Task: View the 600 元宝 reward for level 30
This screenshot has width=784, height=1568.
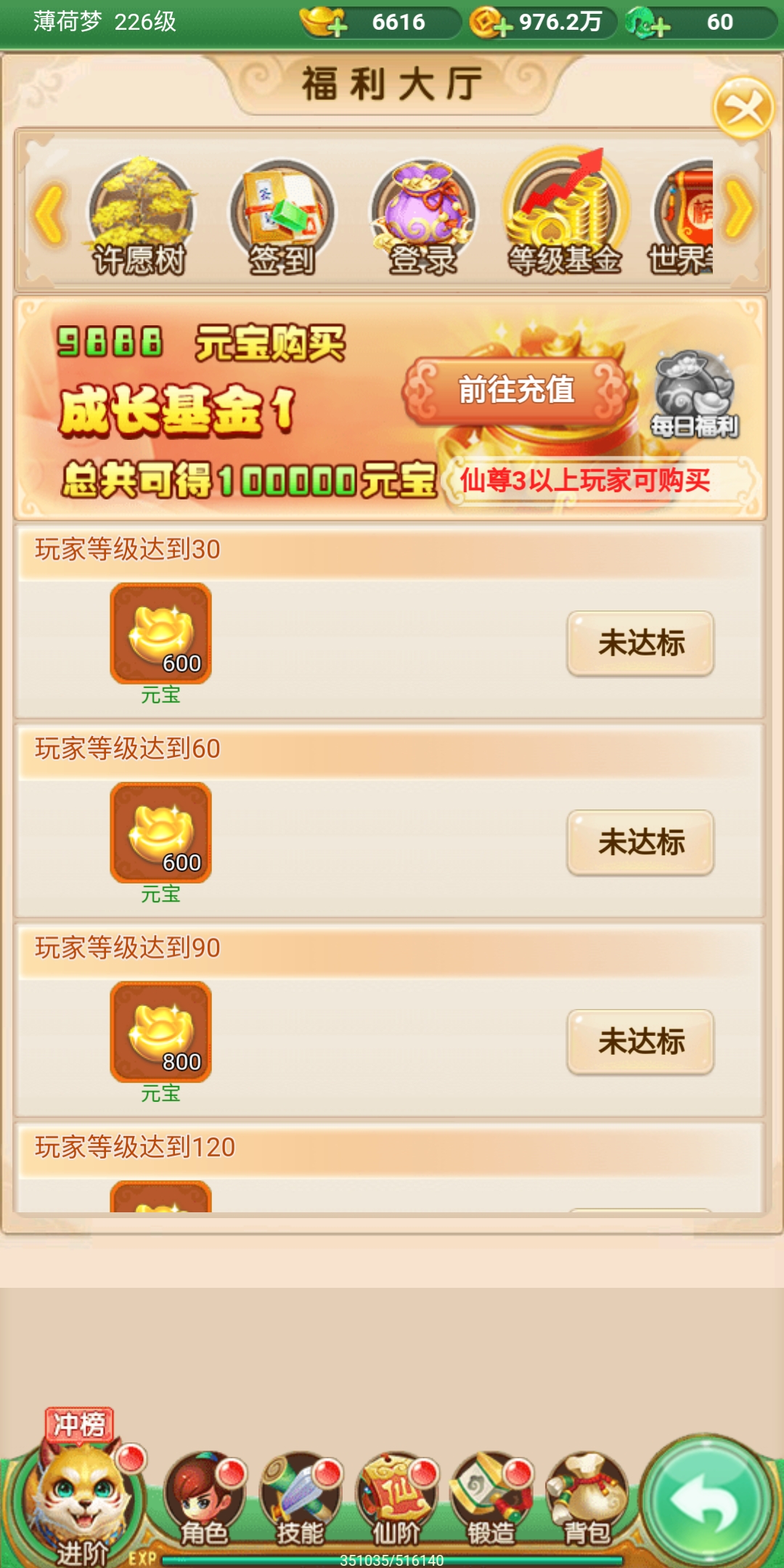Action: pos(160,634)
